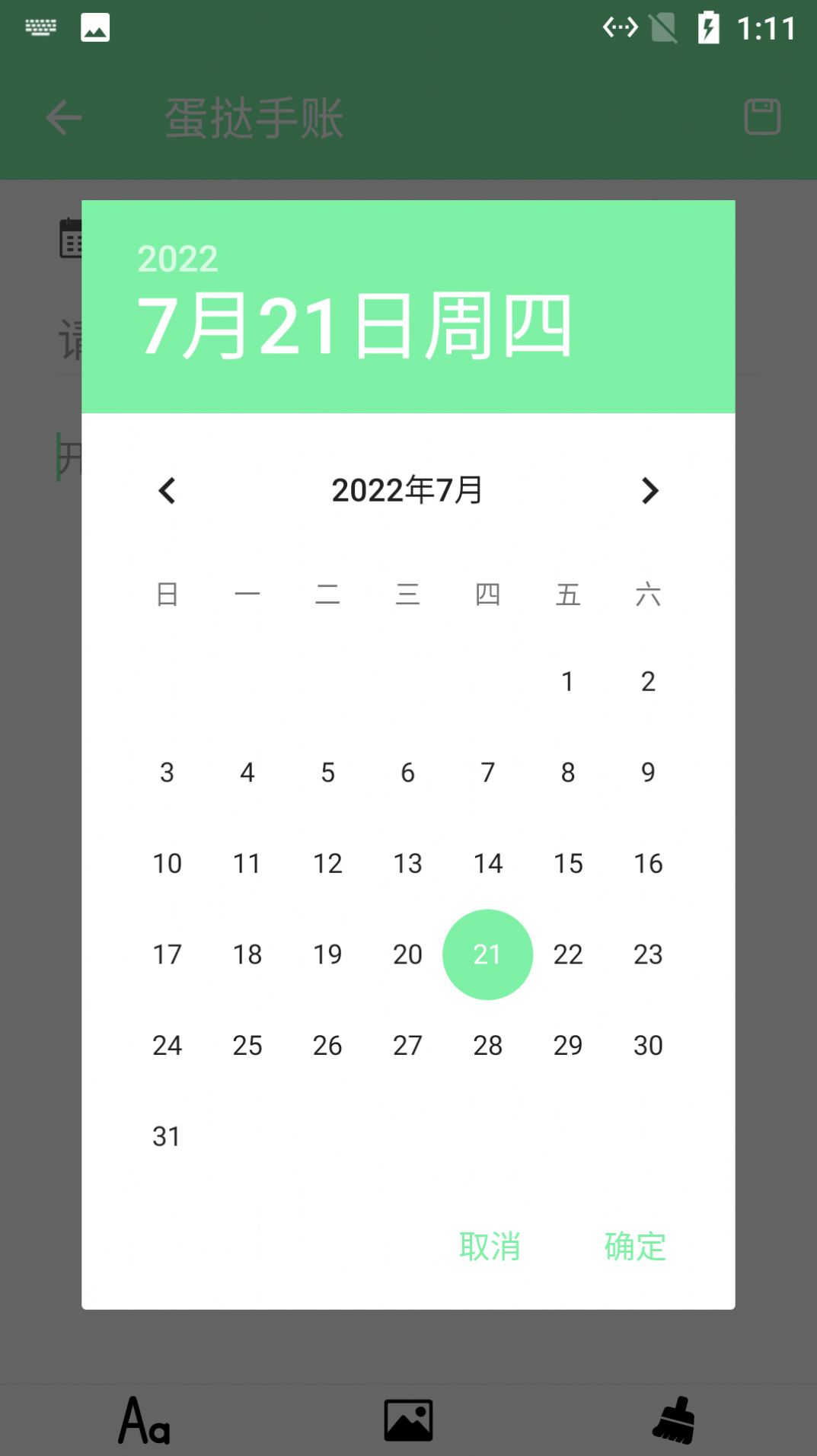This screenshot has width=817, height=1456.
Task: Choose day 10 on the calendar
Action: pyautogui.click(x=167, y=864)
